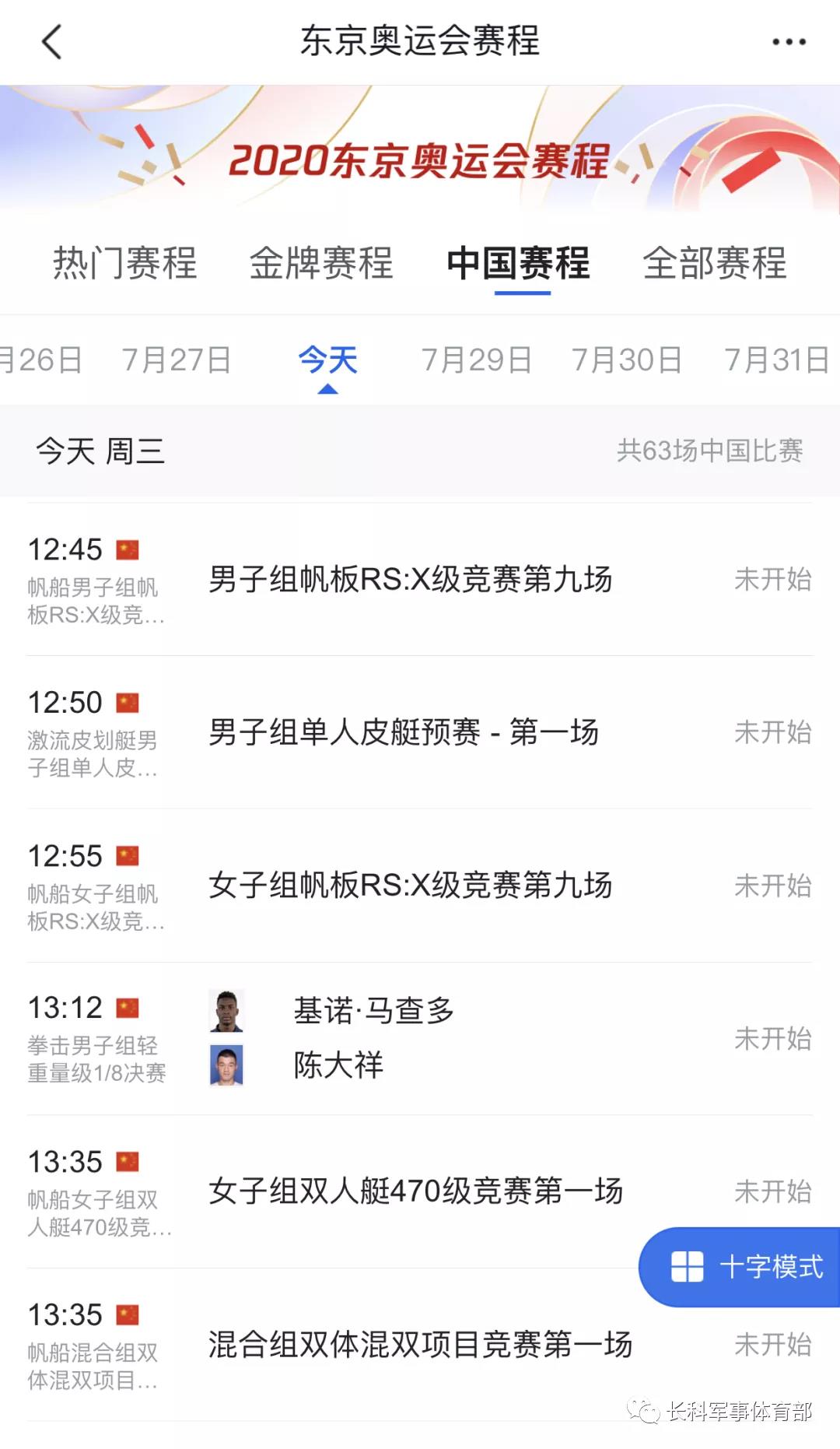Select the 7月31日 date
The width and height of the screenshot is (840, 1449).
pos(776,360)
